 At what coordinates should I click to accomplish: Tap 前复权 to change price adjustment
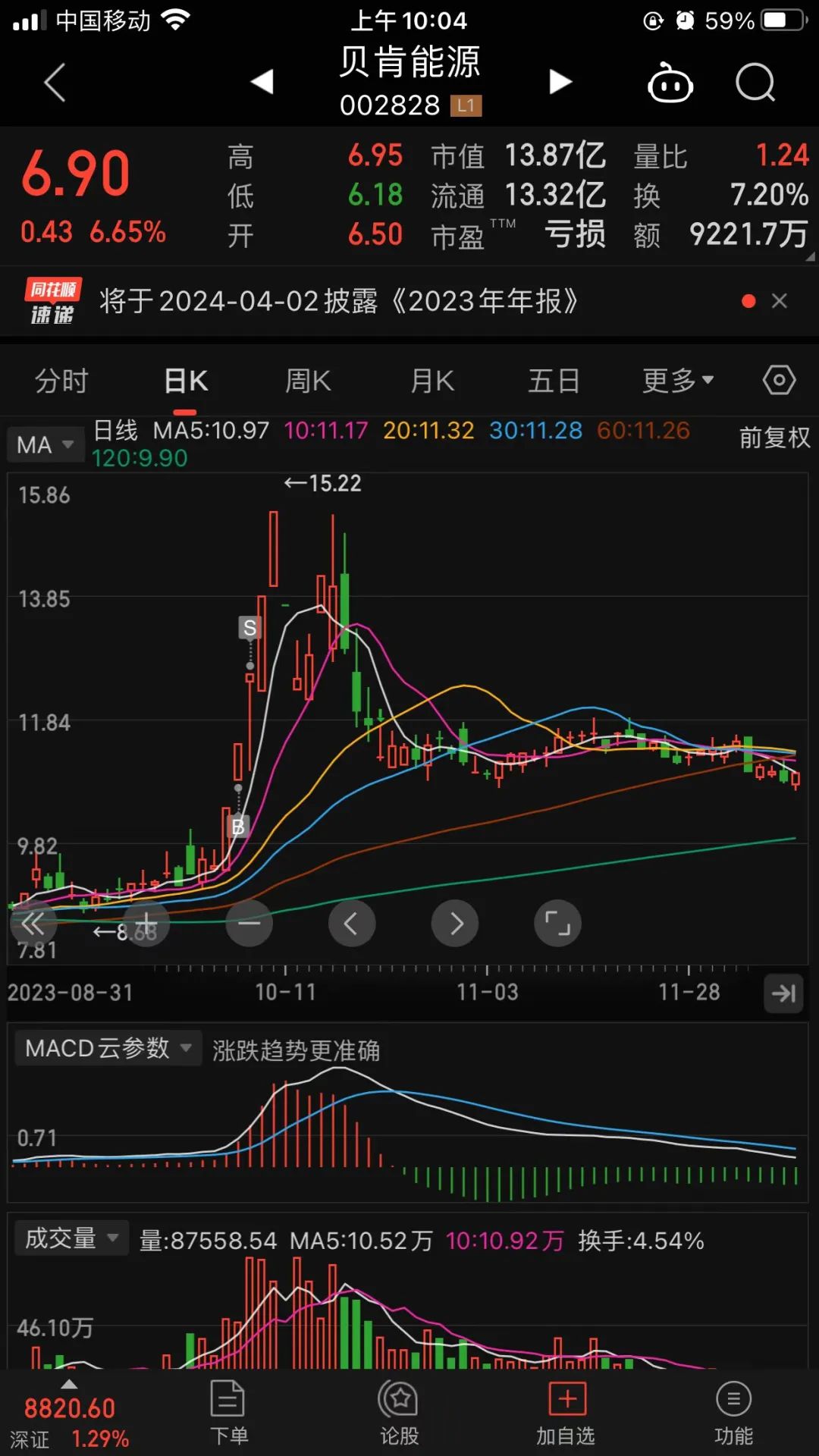(x=773, y=438)
